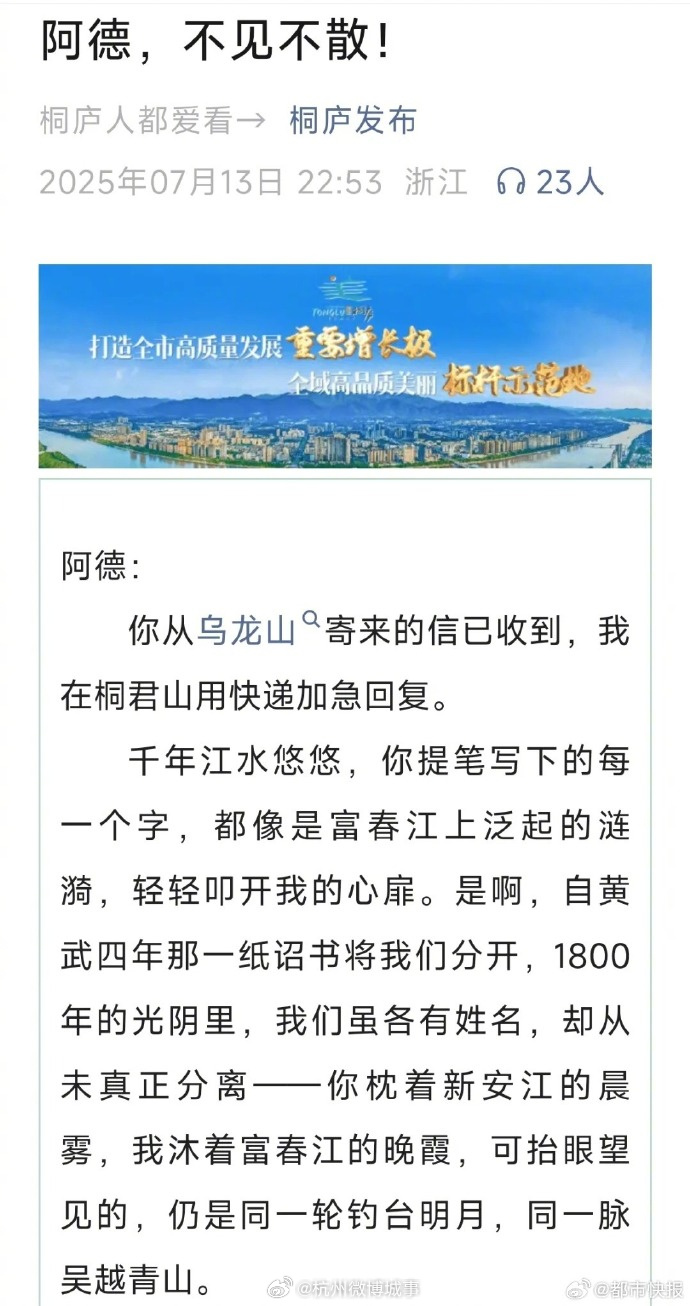Viewport: 690px width, 1306px height.
Task: Tap the headphone listen icon
Action: [512, 181]
